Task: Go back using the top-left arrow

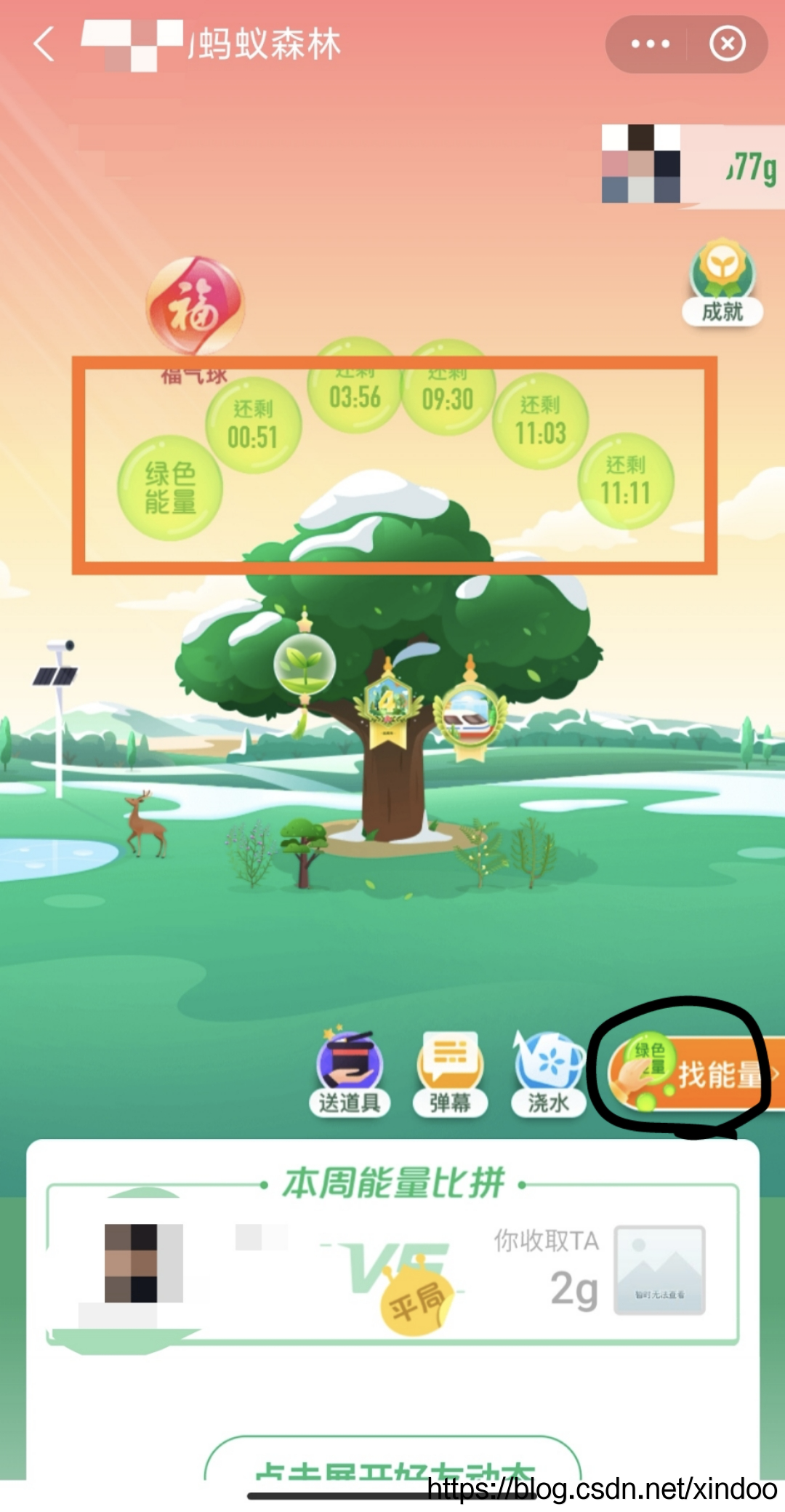Action: [x=45, y=44]
